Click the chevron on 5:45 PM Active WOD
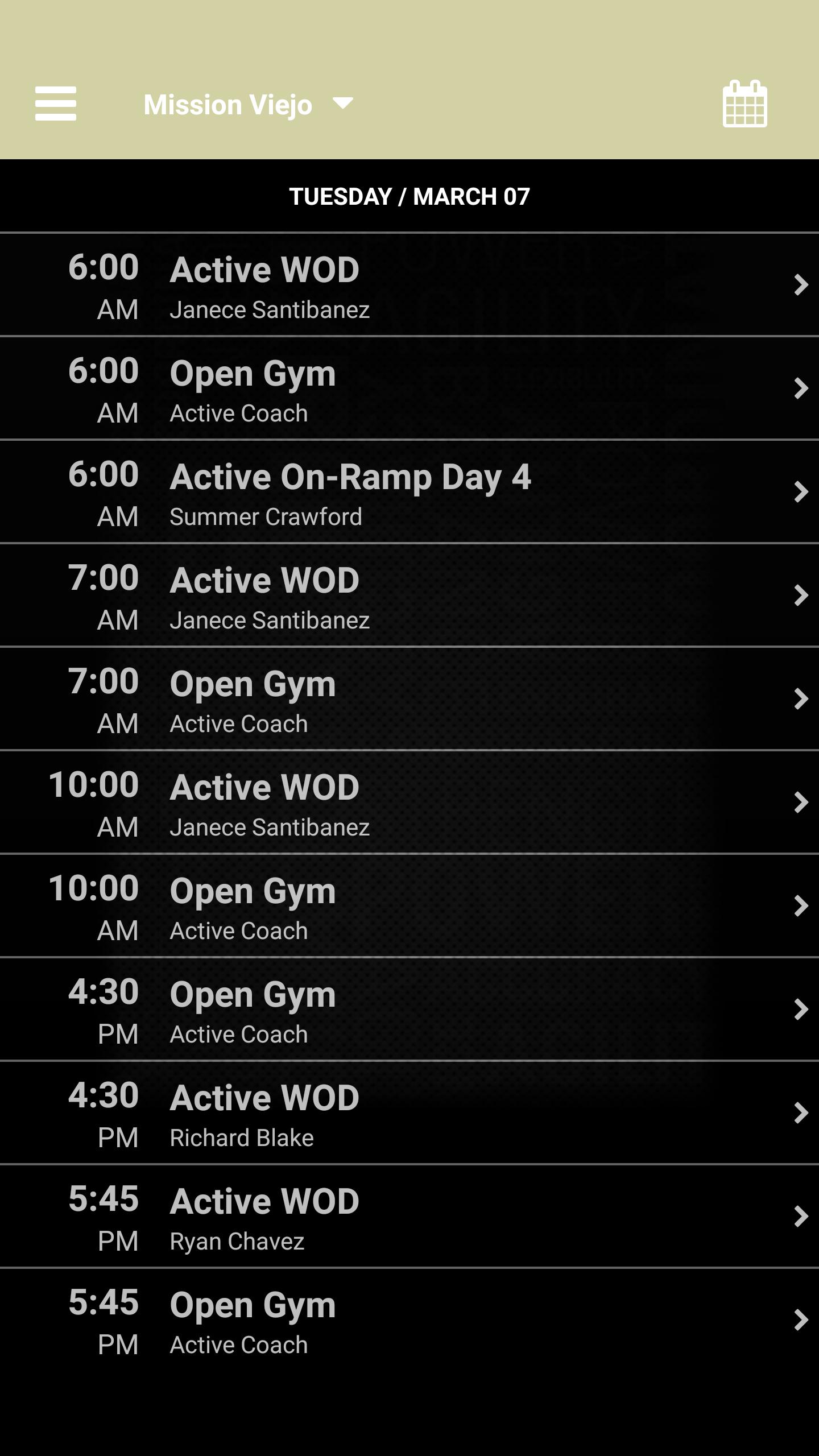This screenshot has height=1456, width=819. click(800, 1217)
